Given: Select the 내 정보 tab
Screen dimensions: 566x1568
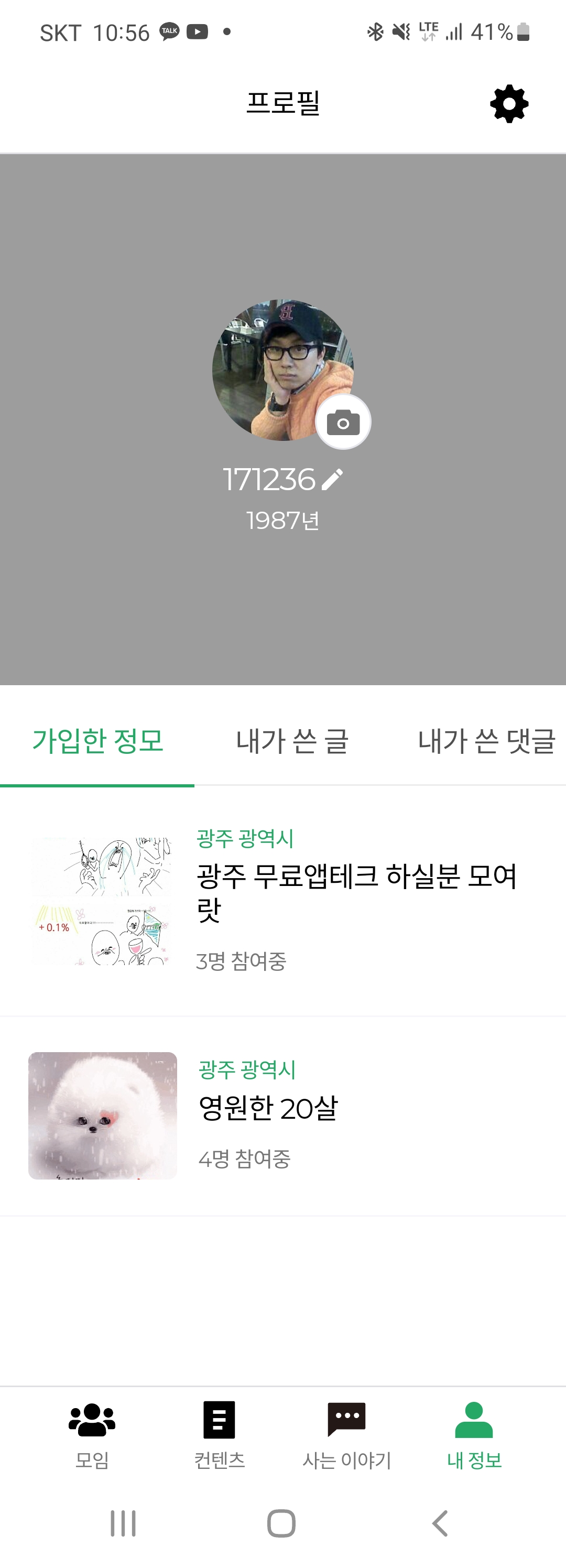Looking at the screenshot, I should click(474, 1436).
